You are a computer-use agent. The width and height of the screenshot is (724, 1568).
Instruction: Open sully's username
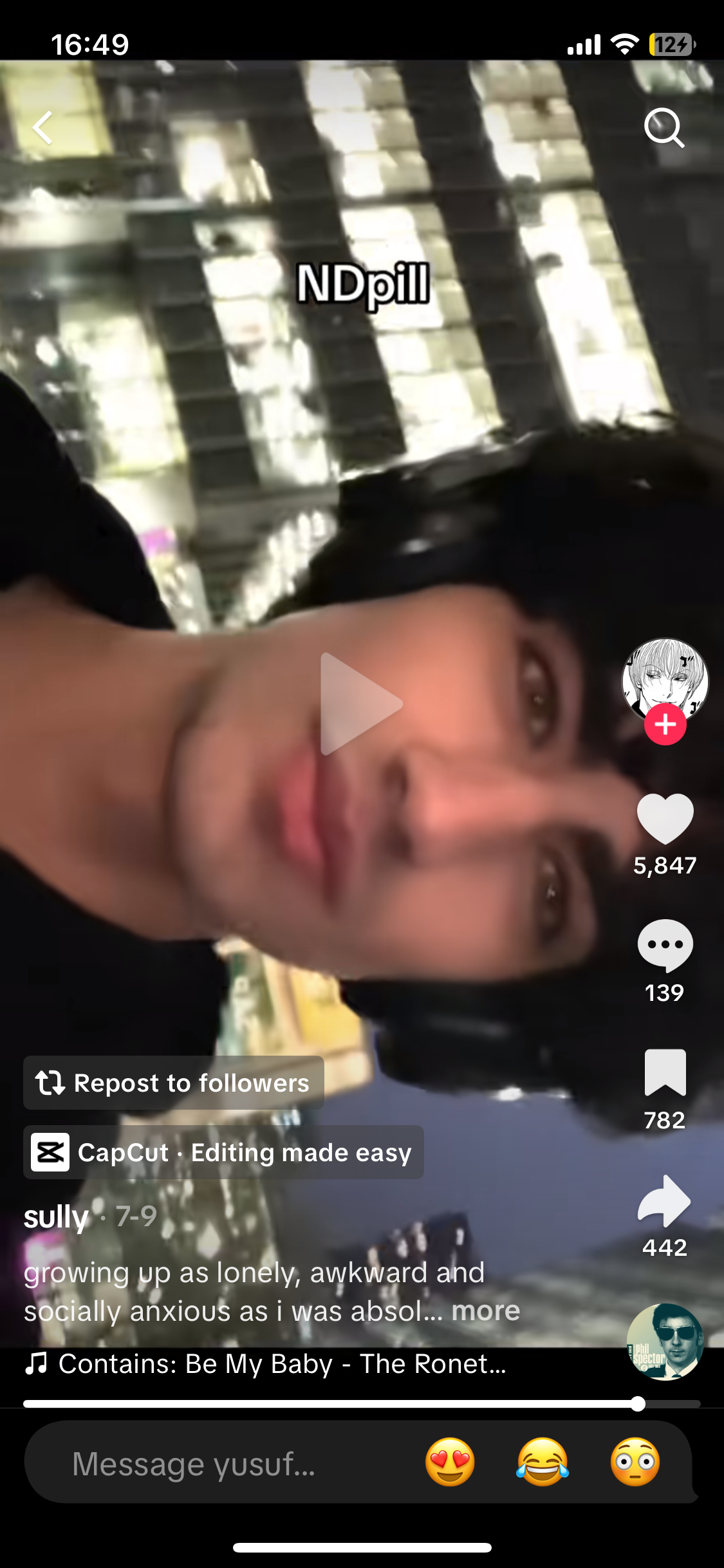56,1217
